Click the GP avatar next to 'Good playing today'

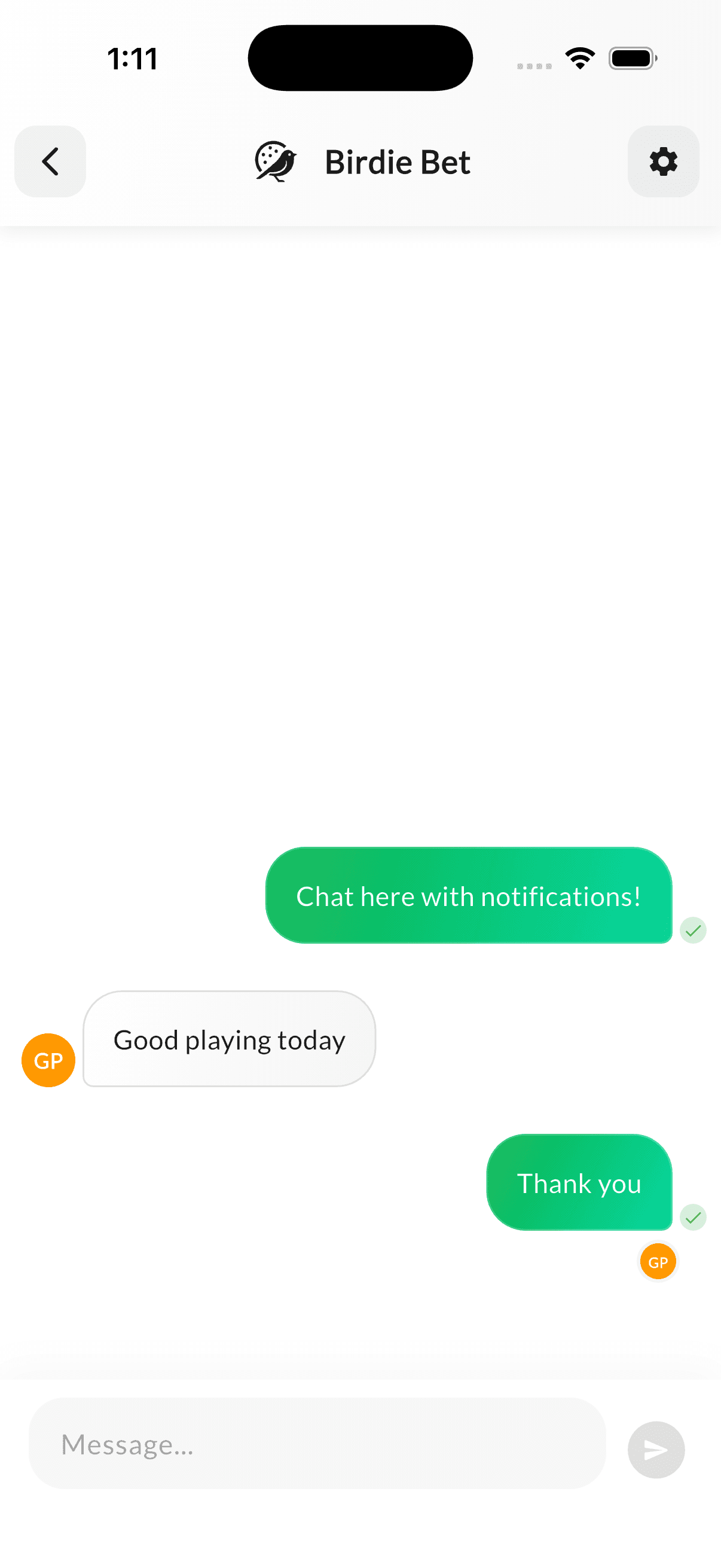(48, 1059)
